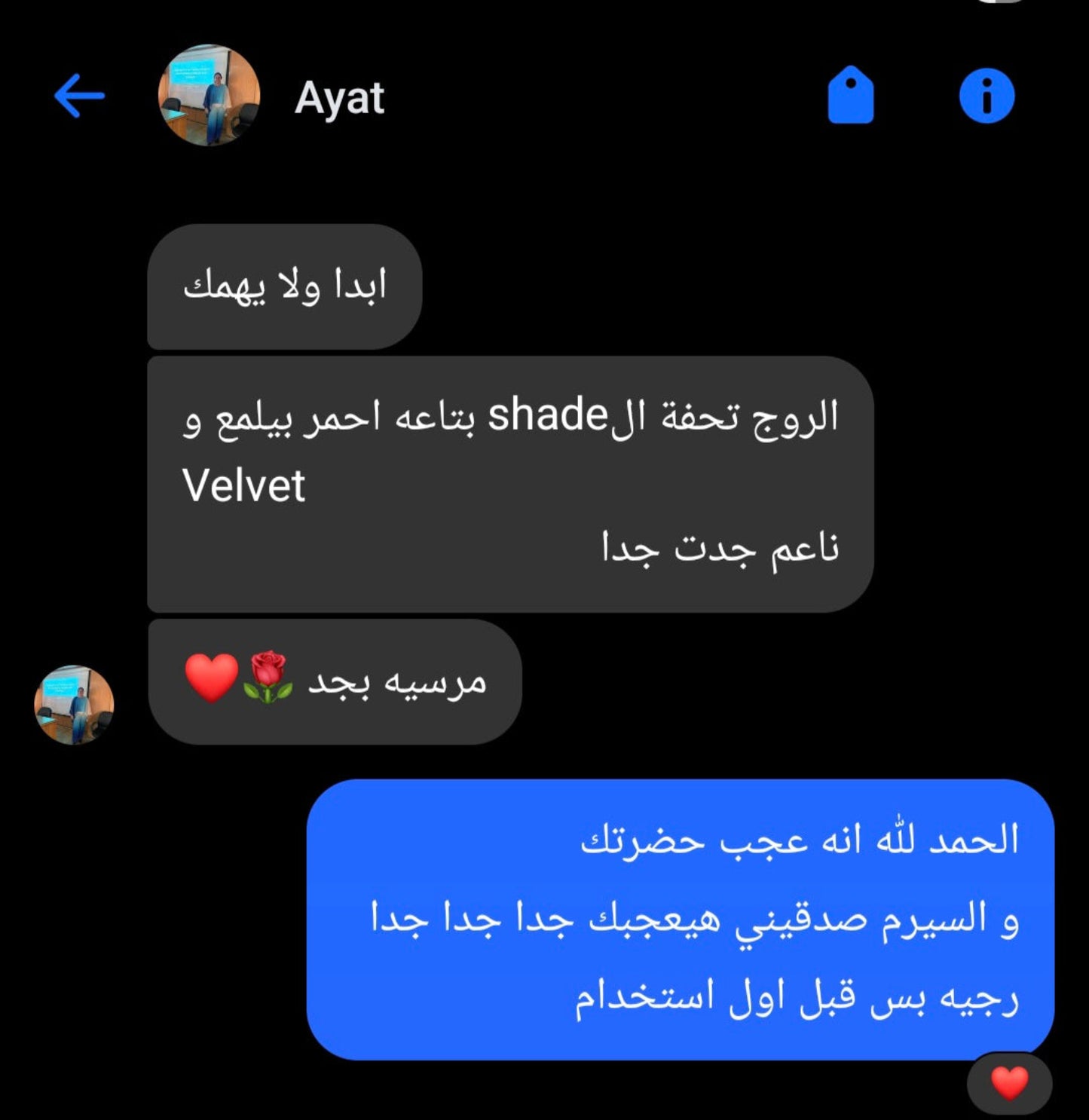Open Ayat's profile picture in header
Viewport: 1089px width, 1120px height.
pos(209,95)
